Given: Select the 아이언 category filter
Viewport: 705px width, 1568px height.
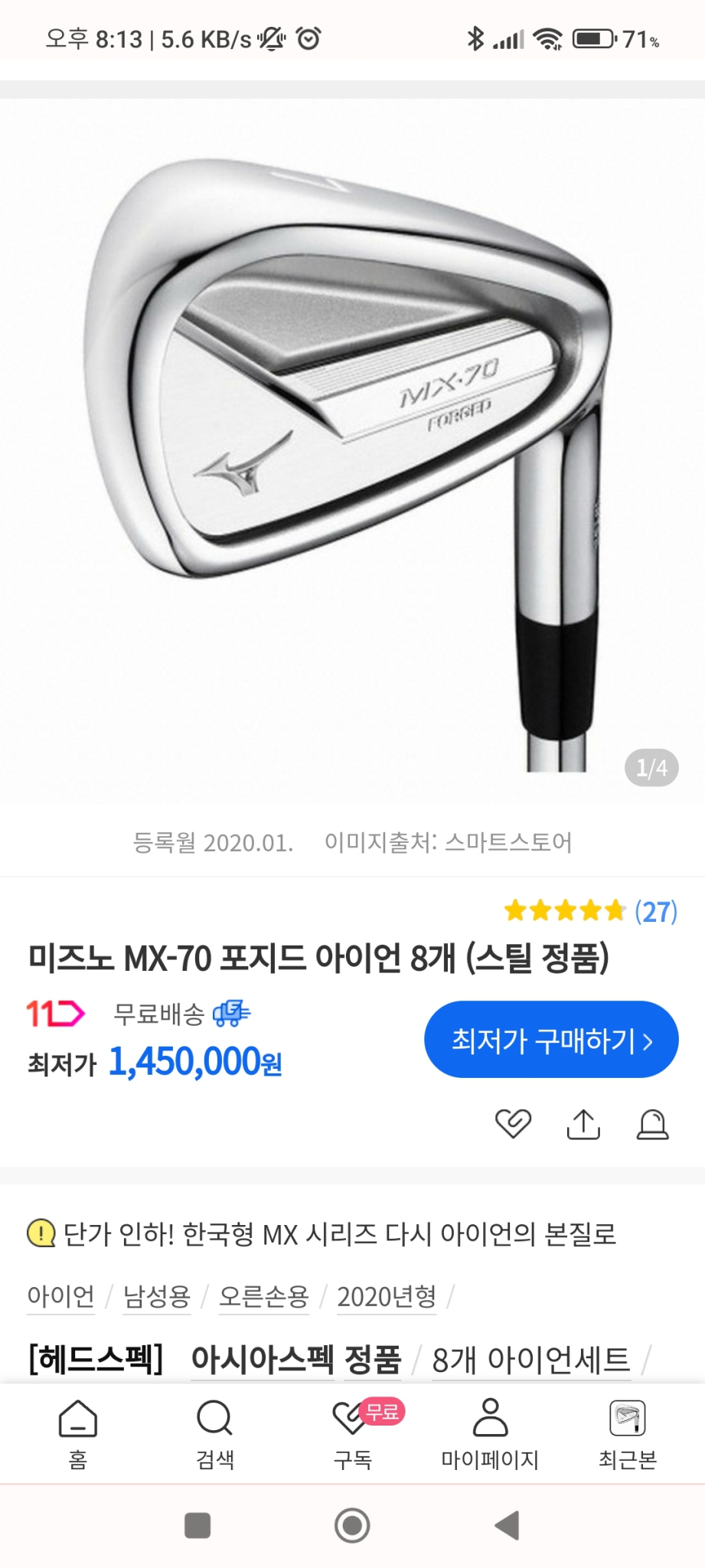Looking at the screenshot, I should click(x=60, y=1298).
